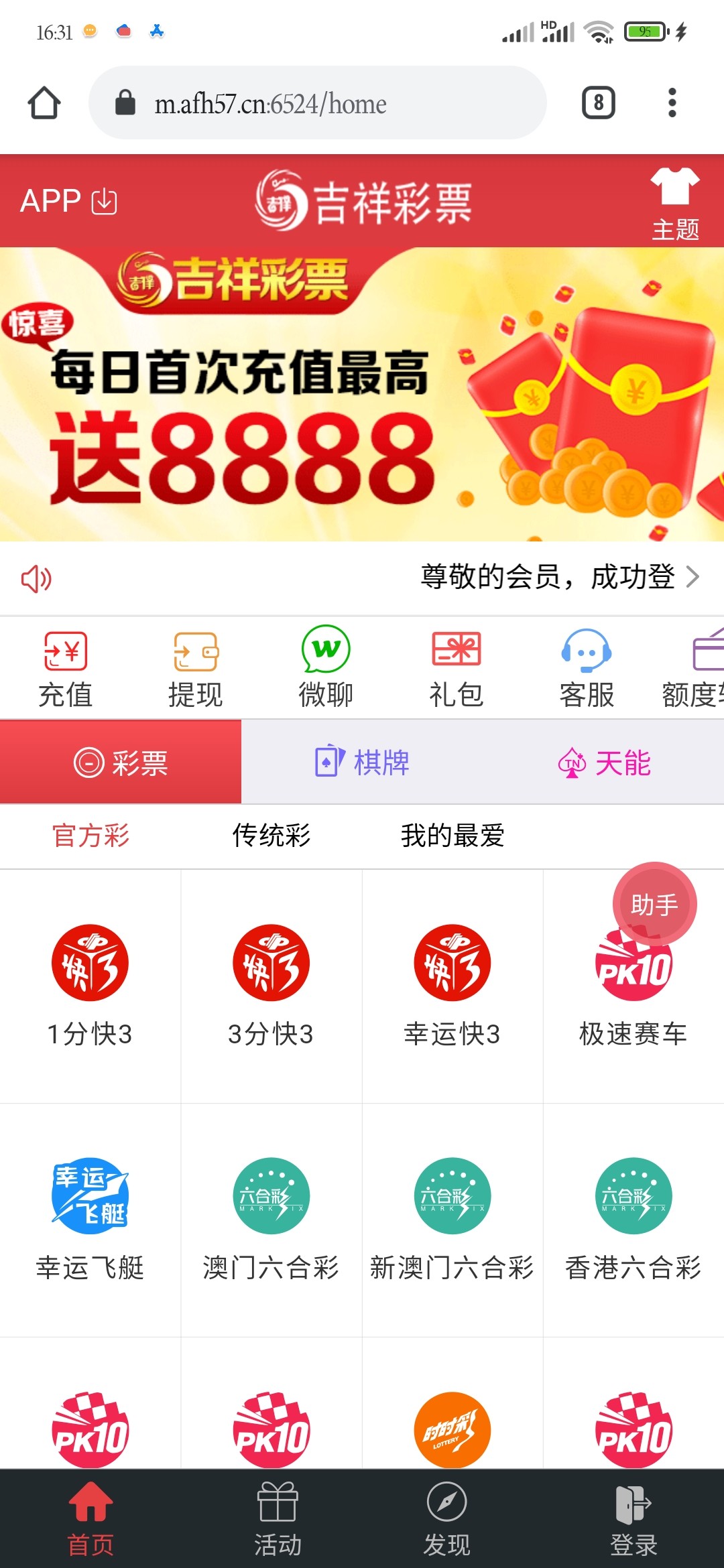Open the browser tab switcher showing 8
This screenshot has height=1568, width=724.
click(x=597, y=103)
